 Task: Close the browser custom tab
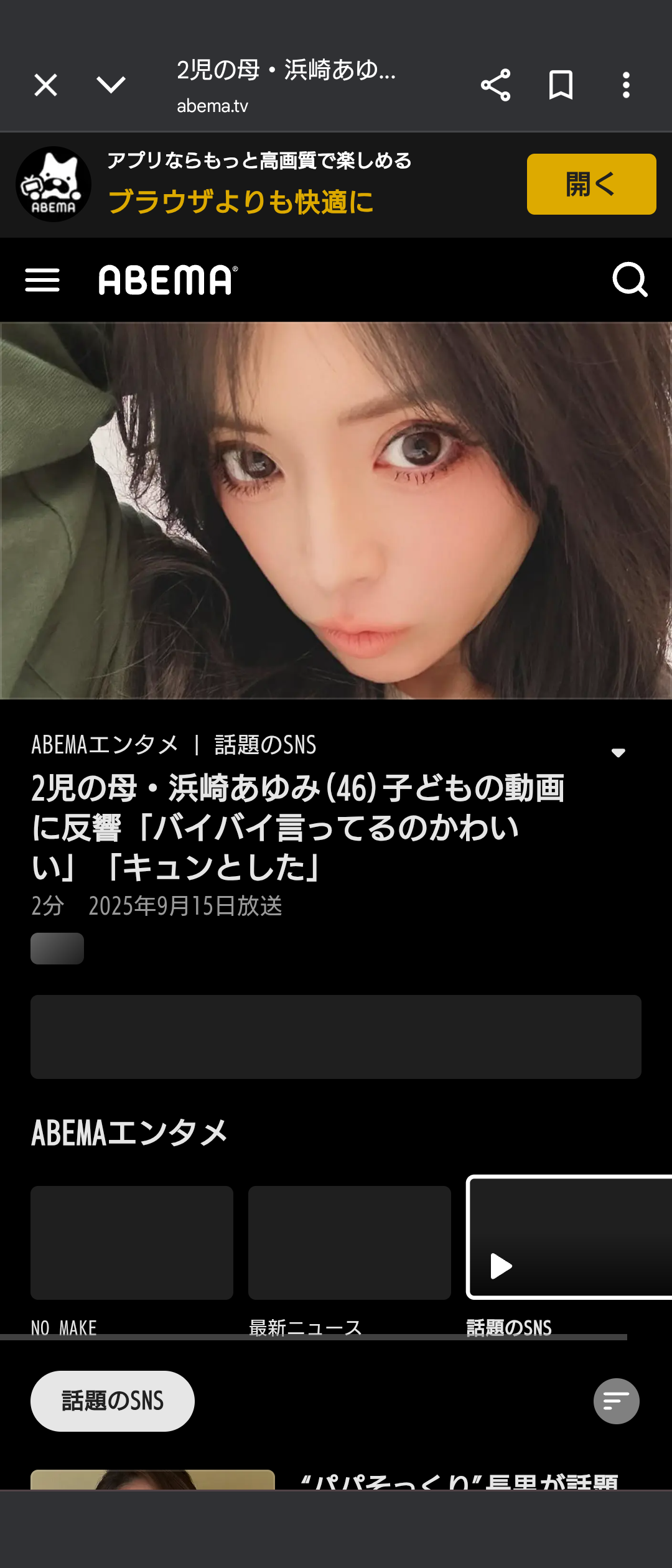click(x=45, y=85)
